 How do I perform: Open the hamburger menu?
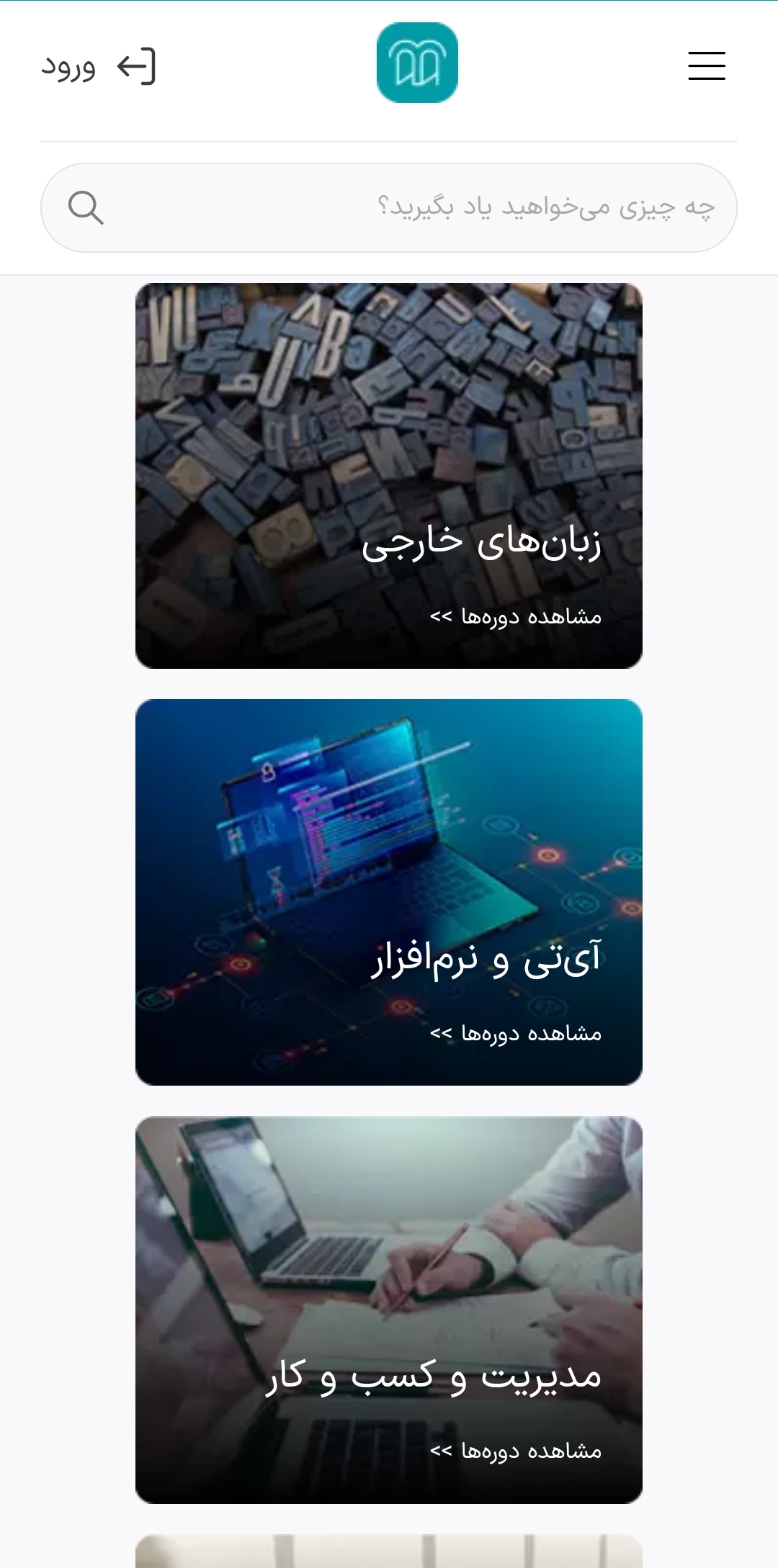706,66
